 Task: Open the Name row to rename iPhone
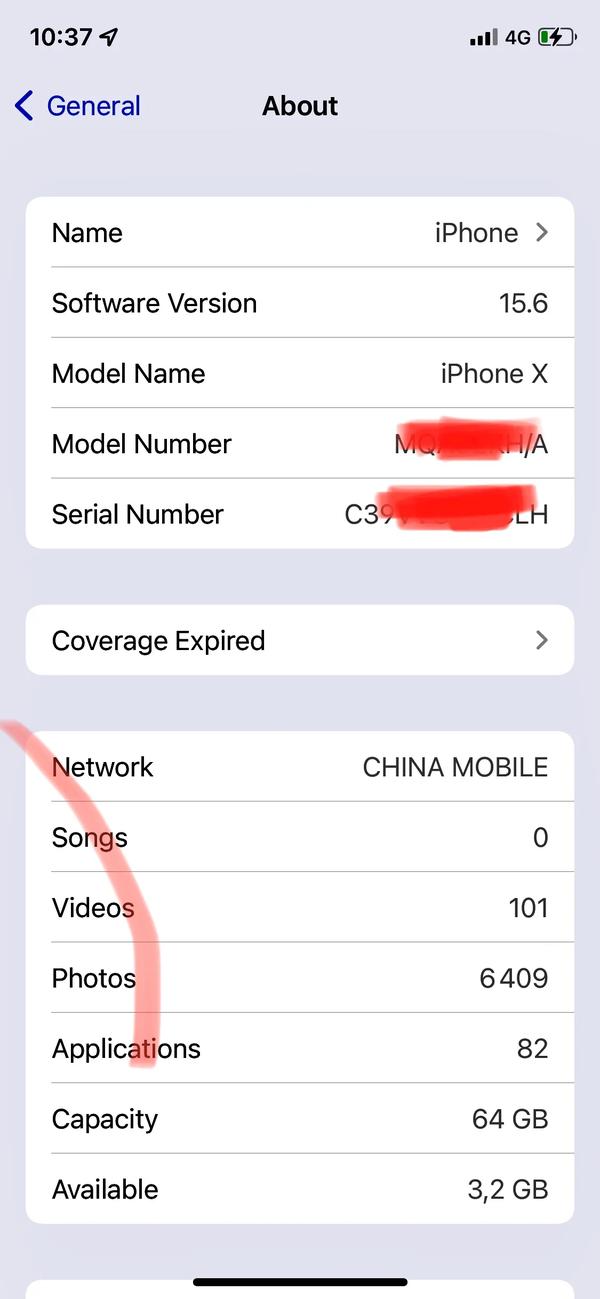coord(300,232)
